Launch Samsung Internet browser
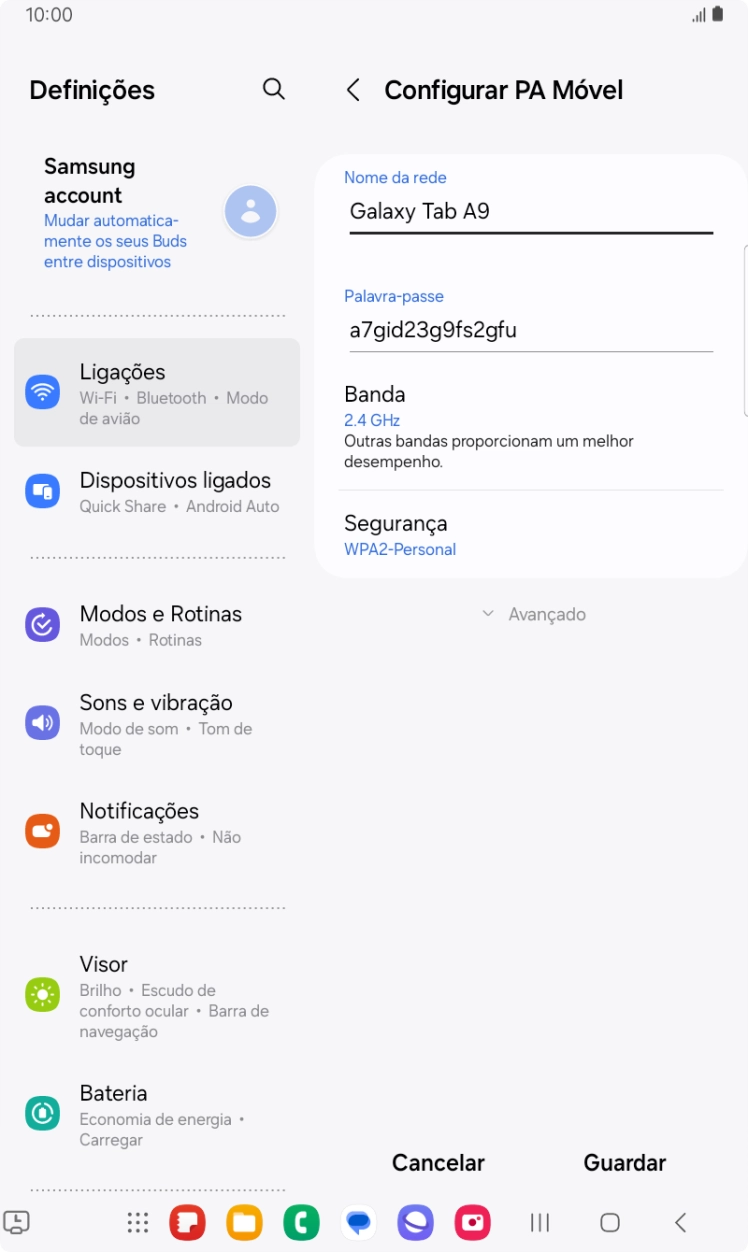Screen dimensions: 748x1252 (x=415, y=1222)
